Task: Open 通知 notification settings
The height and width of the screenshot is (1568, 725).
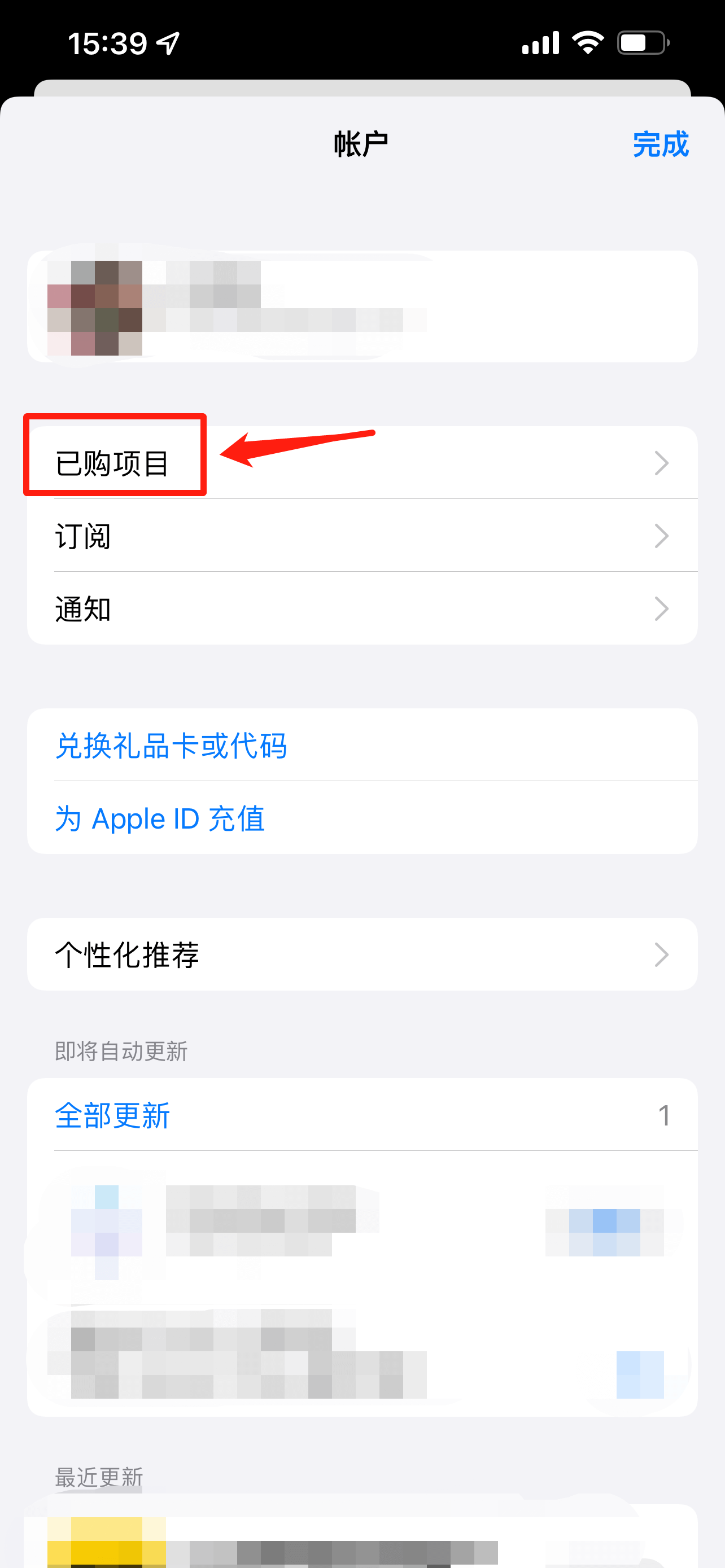Action: 361,608
